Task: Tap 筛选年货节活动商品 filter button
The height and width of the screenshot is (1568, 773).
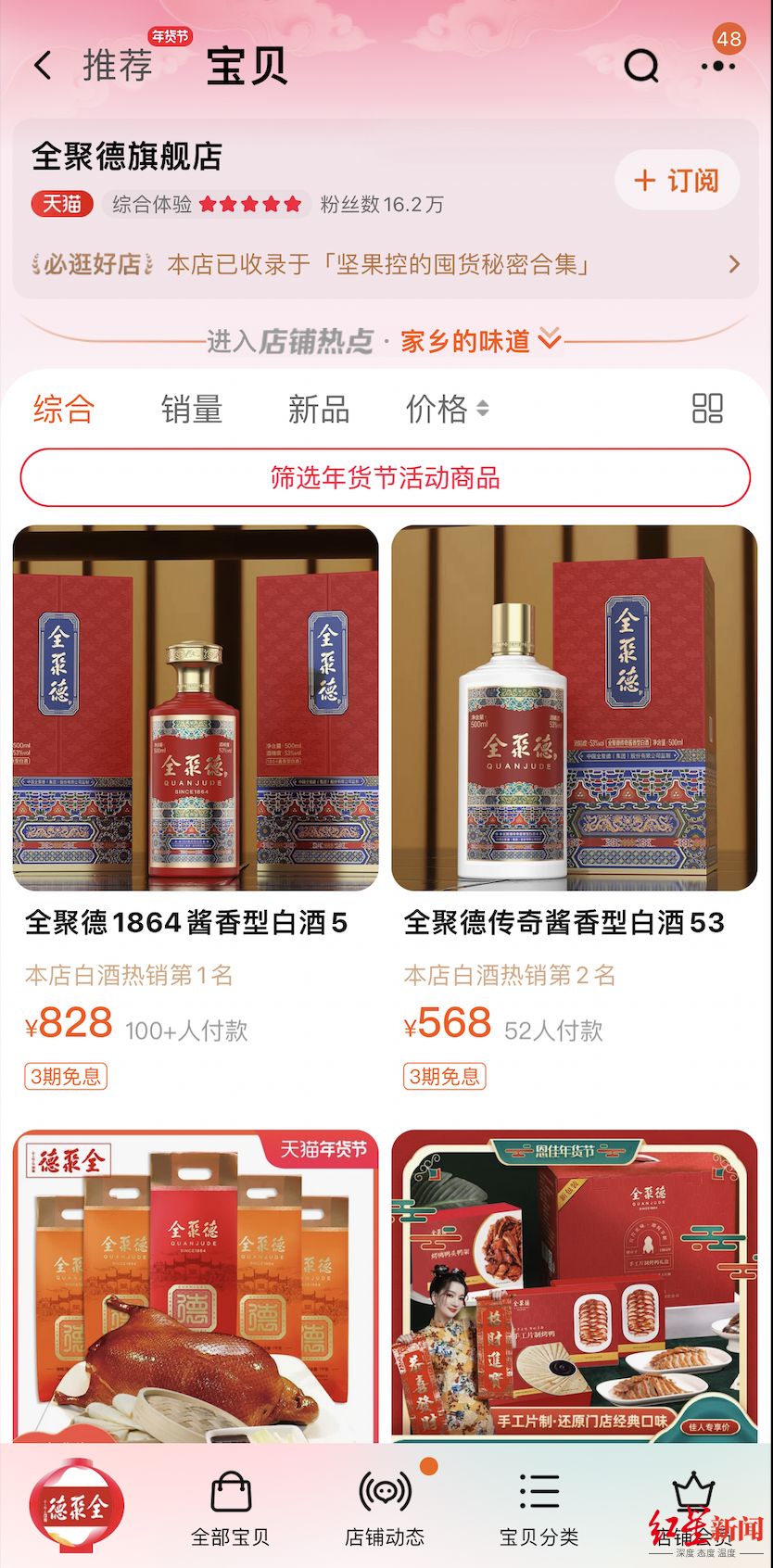Action: pyautogui.click(x=386, y=477)
